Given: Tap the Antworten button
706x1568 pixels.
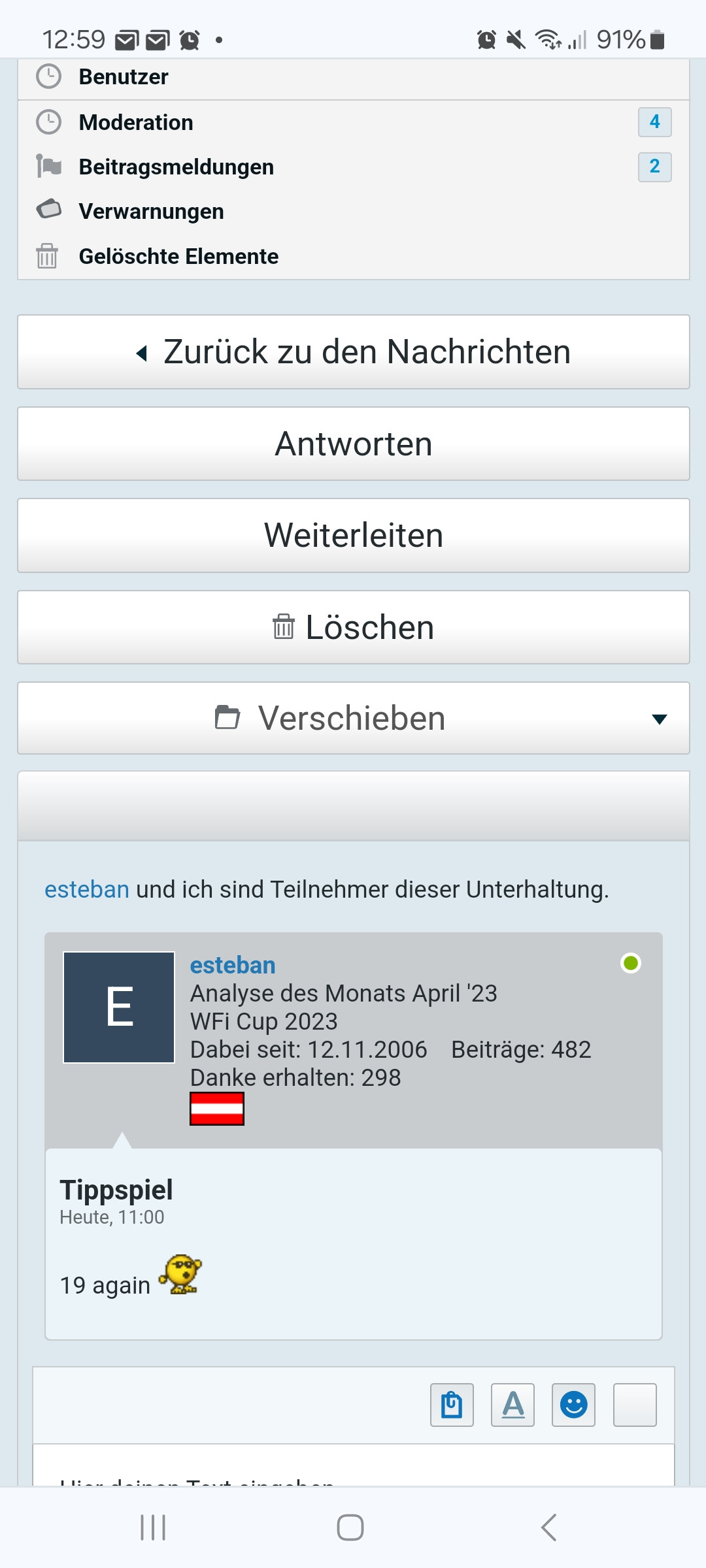Looking at the screenshot, I should [x=353, y=444].
